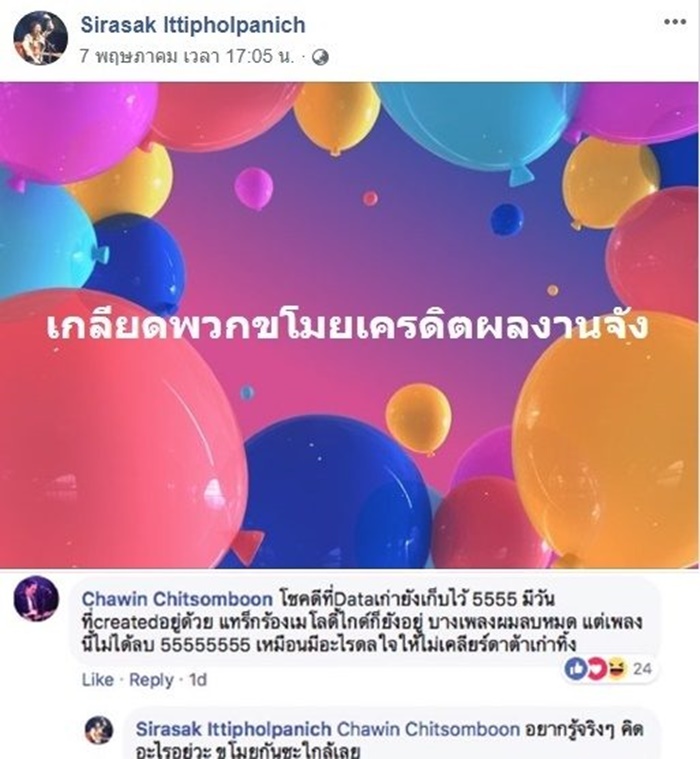This screenshot has width=700, height=759.
Task: Like Chawin Chitsomboon's comment
Action: tap(97, 680)
